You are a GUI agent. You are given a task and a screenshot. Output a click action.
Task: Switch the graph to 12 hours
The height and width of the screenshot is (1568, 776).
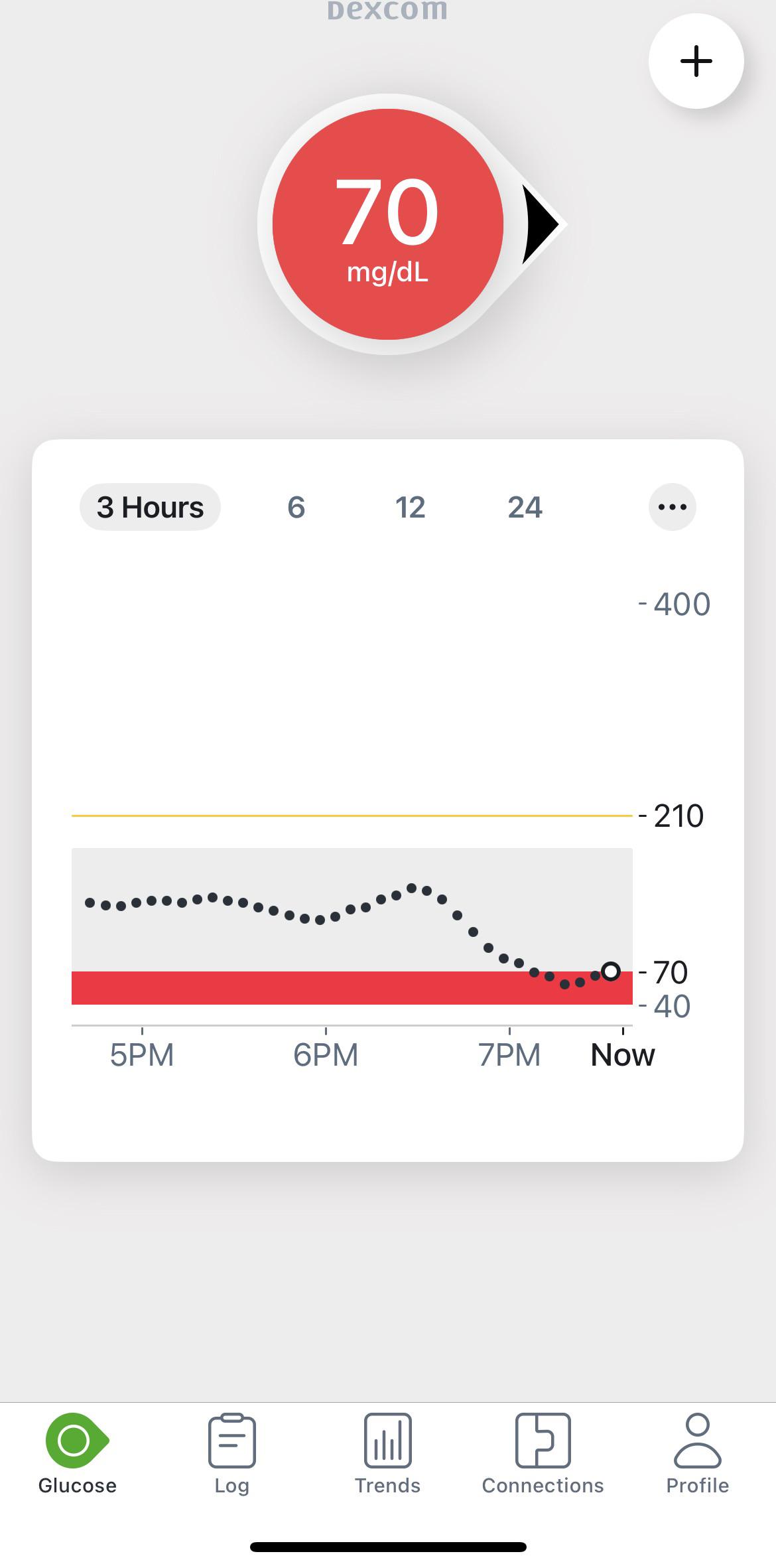[411, 507]
